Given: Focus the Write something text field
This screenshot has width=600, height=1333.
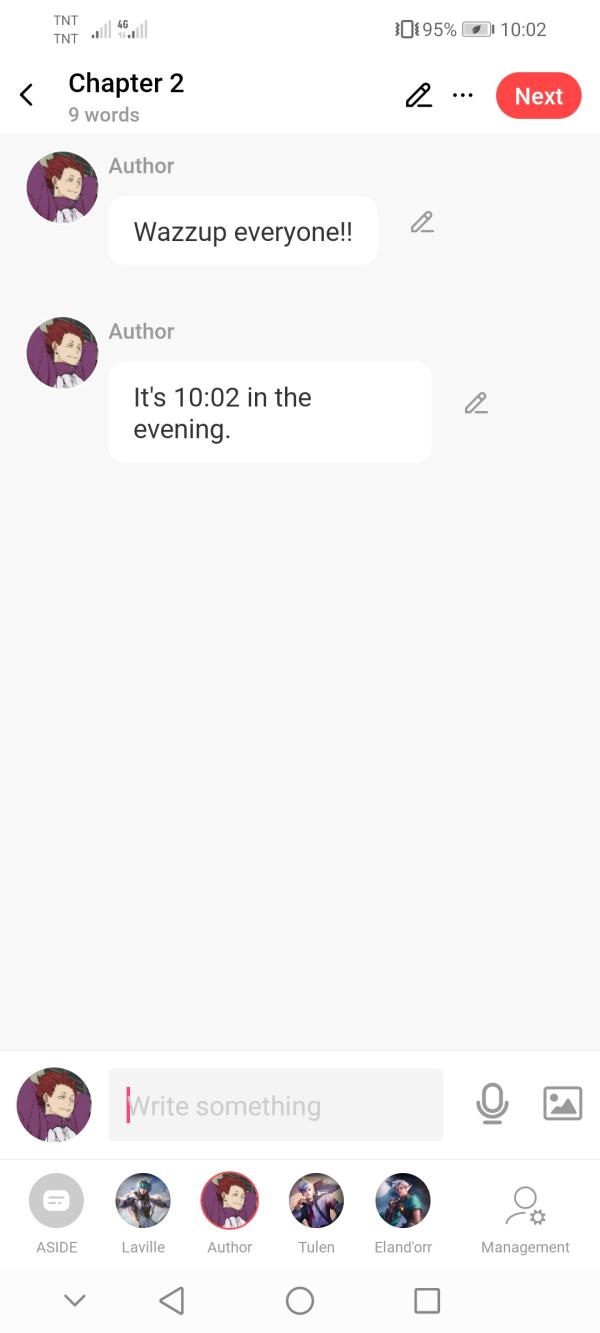Looking at the screenshot, I should (275, 1105).
